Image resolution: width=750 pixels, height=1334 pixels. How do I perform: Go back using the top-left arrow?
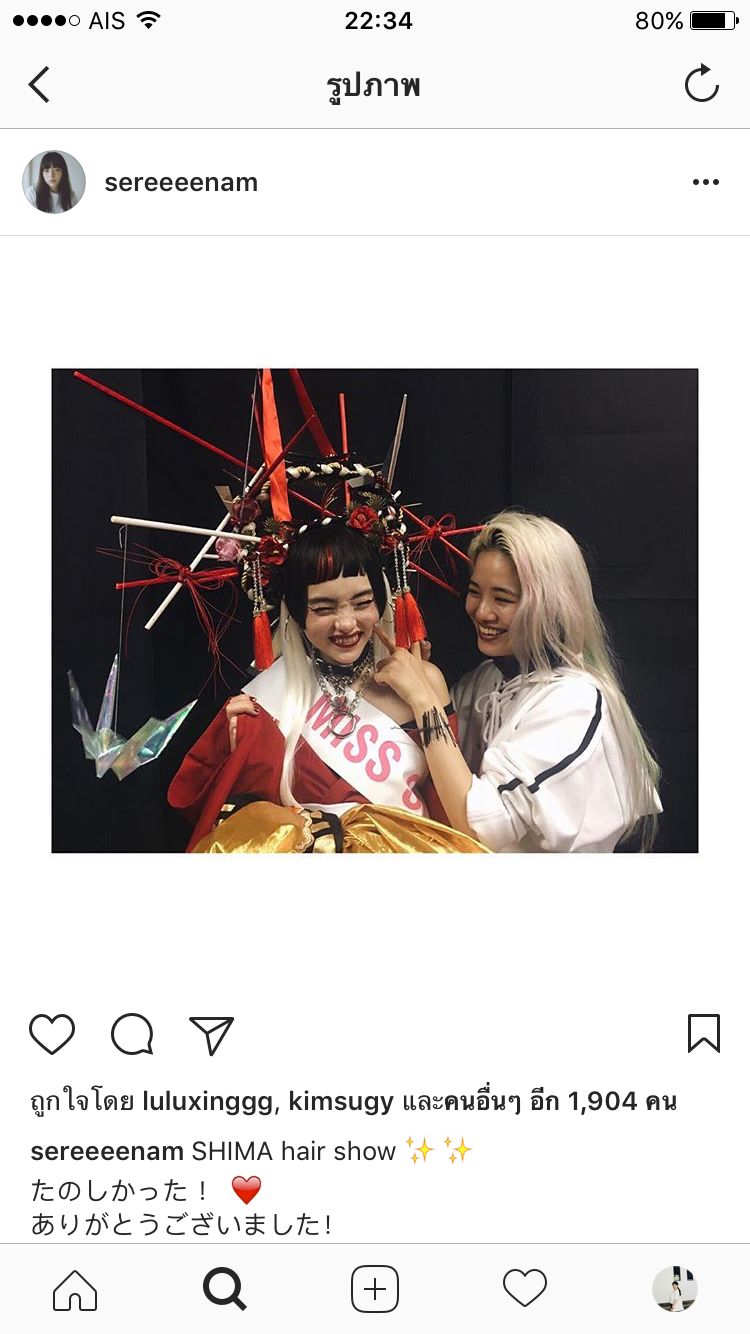(39, 85)
